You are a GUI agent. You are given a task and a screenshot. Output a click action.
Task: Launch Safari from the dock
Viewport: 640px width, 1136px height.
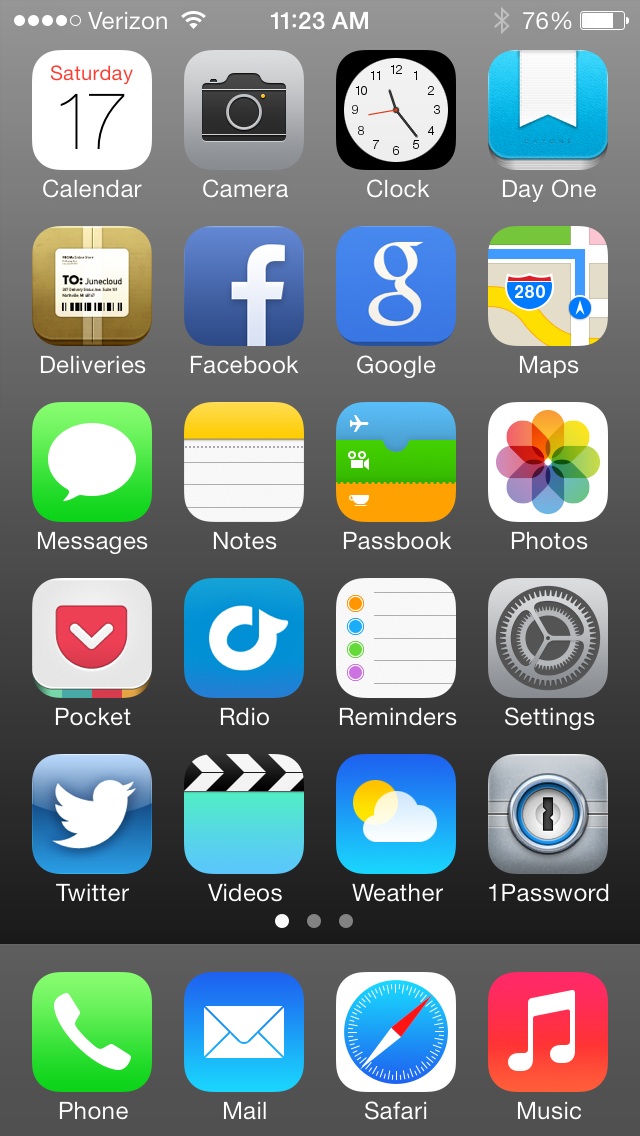(x=396, y=1032)
